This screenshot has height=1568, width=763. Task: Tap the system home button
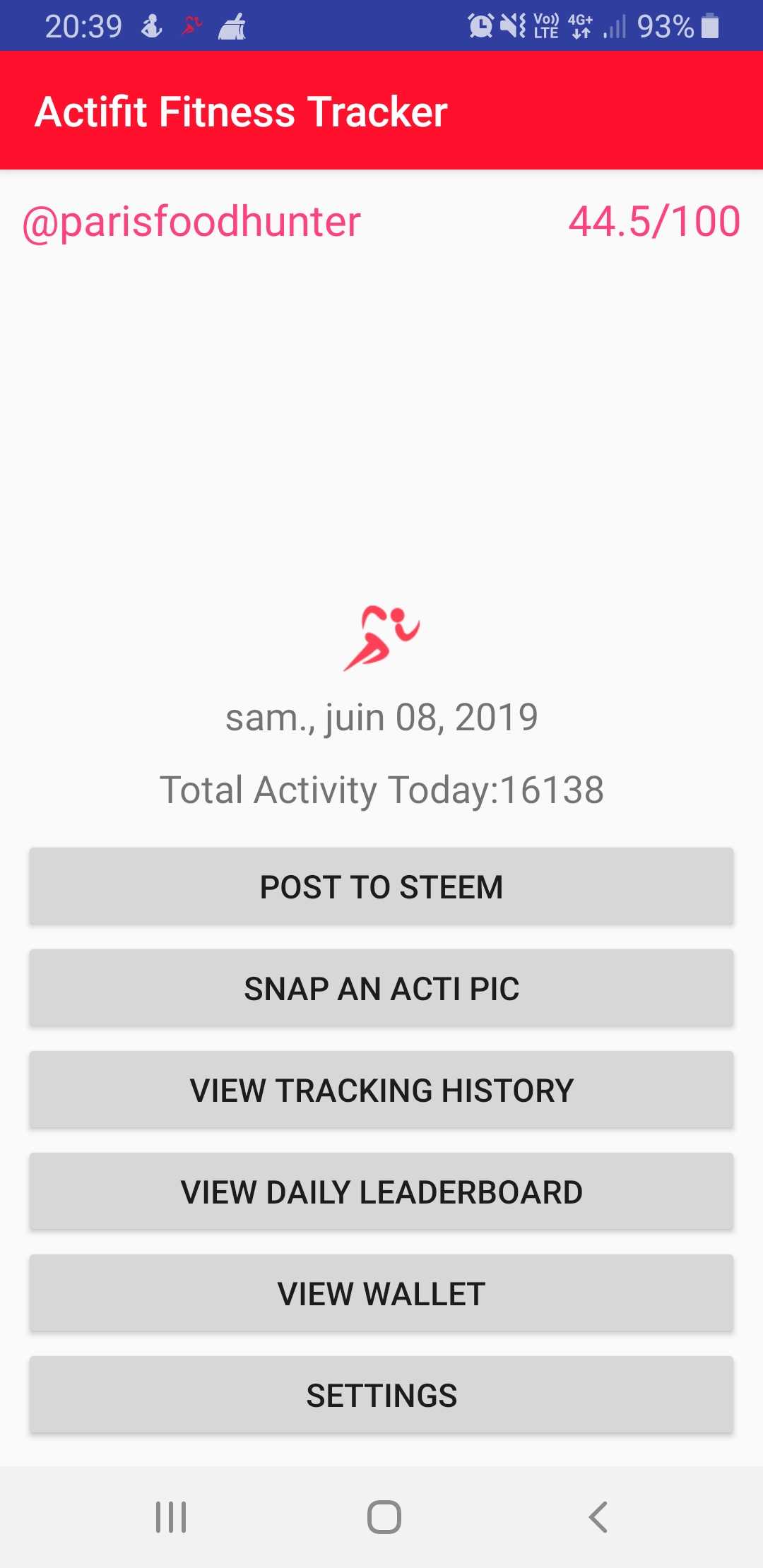point(384,1516)
